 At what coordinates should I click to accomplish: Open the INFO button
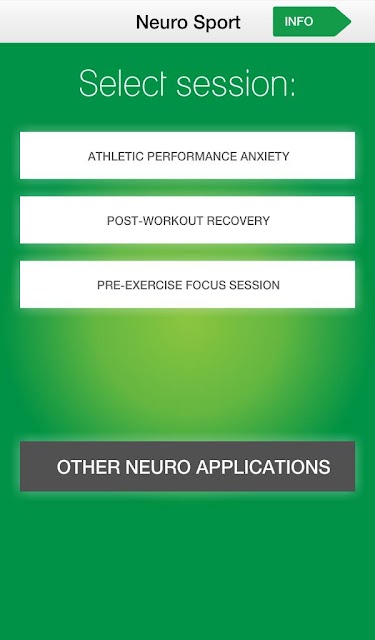pos(311,22)
